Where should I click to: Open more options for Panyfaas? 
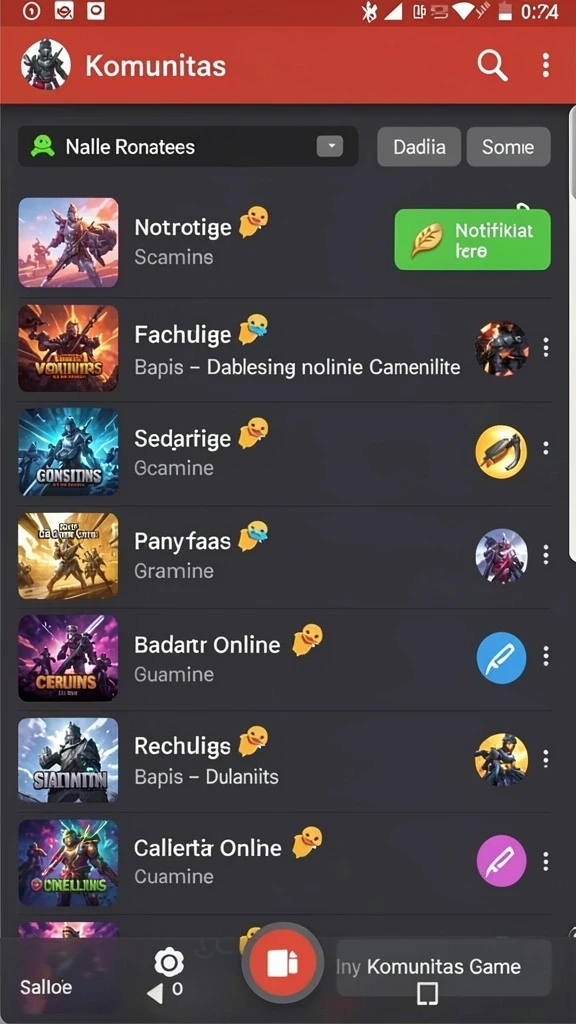pos(546,555)
